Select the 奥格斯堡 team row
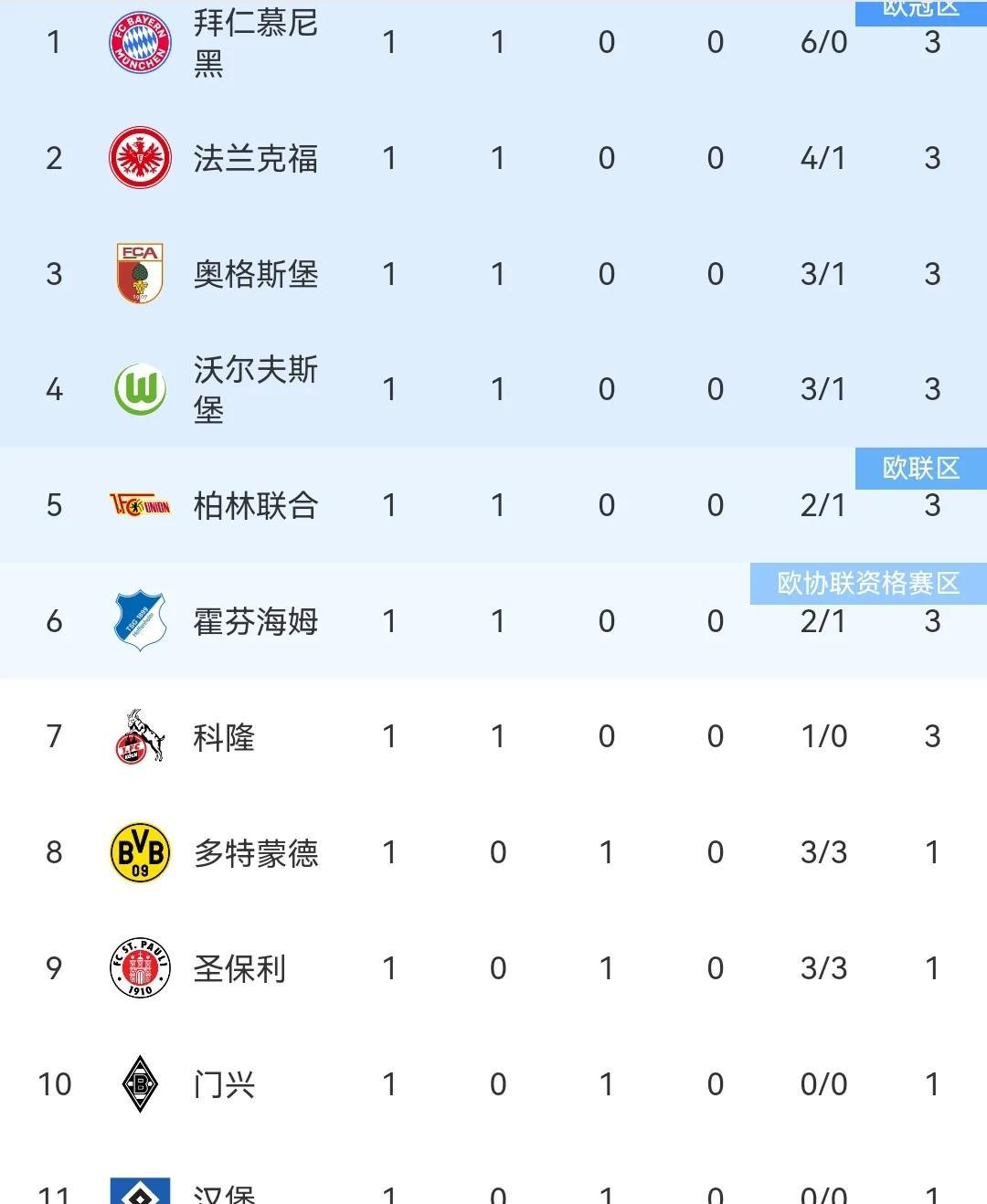 tap(493, 274)
